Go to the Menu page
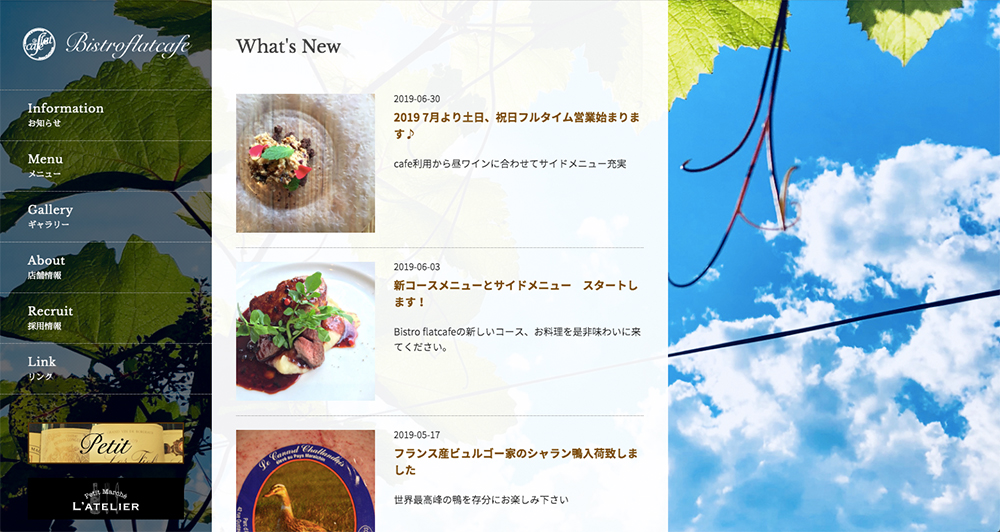 point(45,165)
